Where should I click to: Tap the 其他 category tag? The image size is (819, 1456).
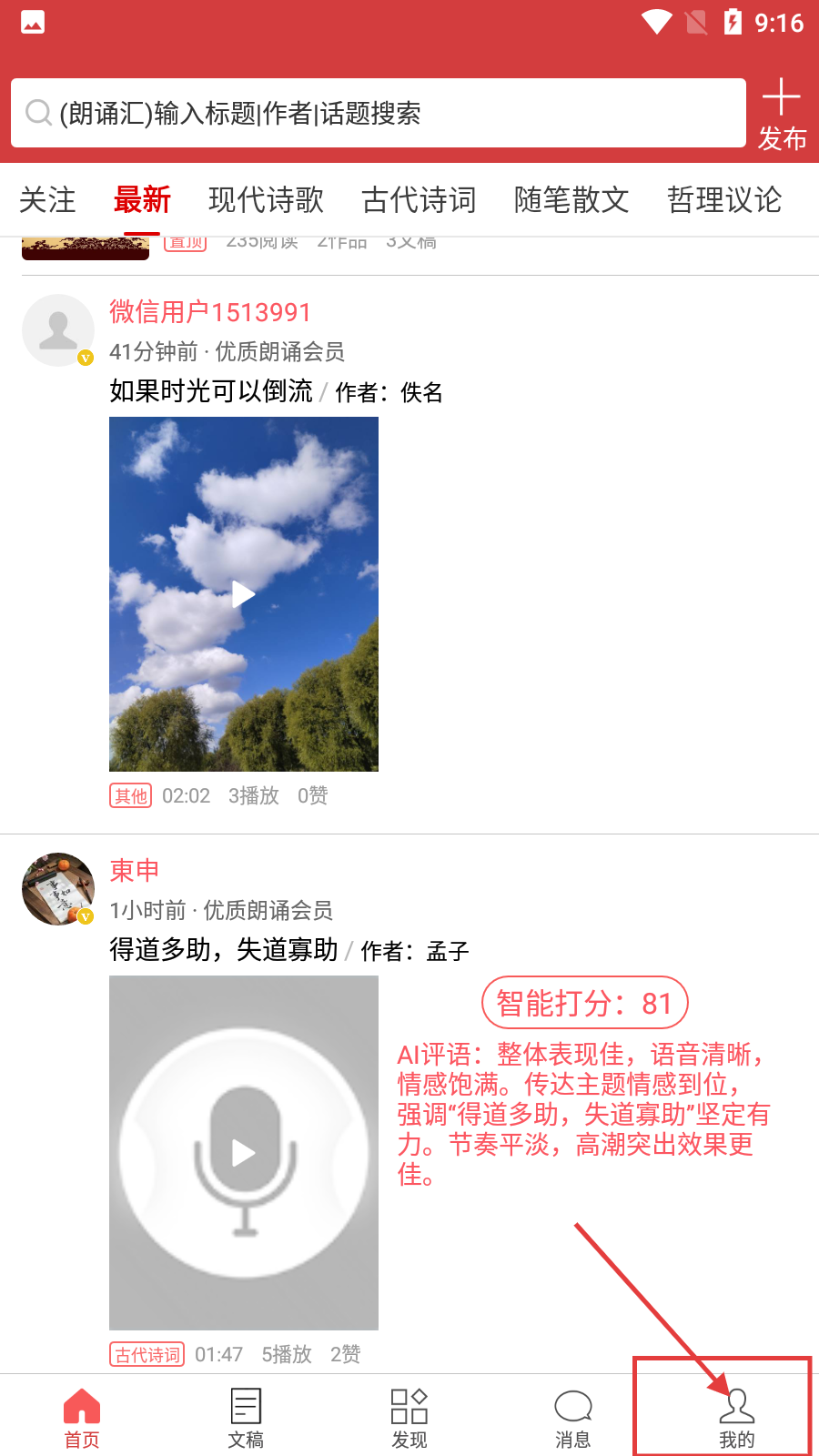point(131,796)
